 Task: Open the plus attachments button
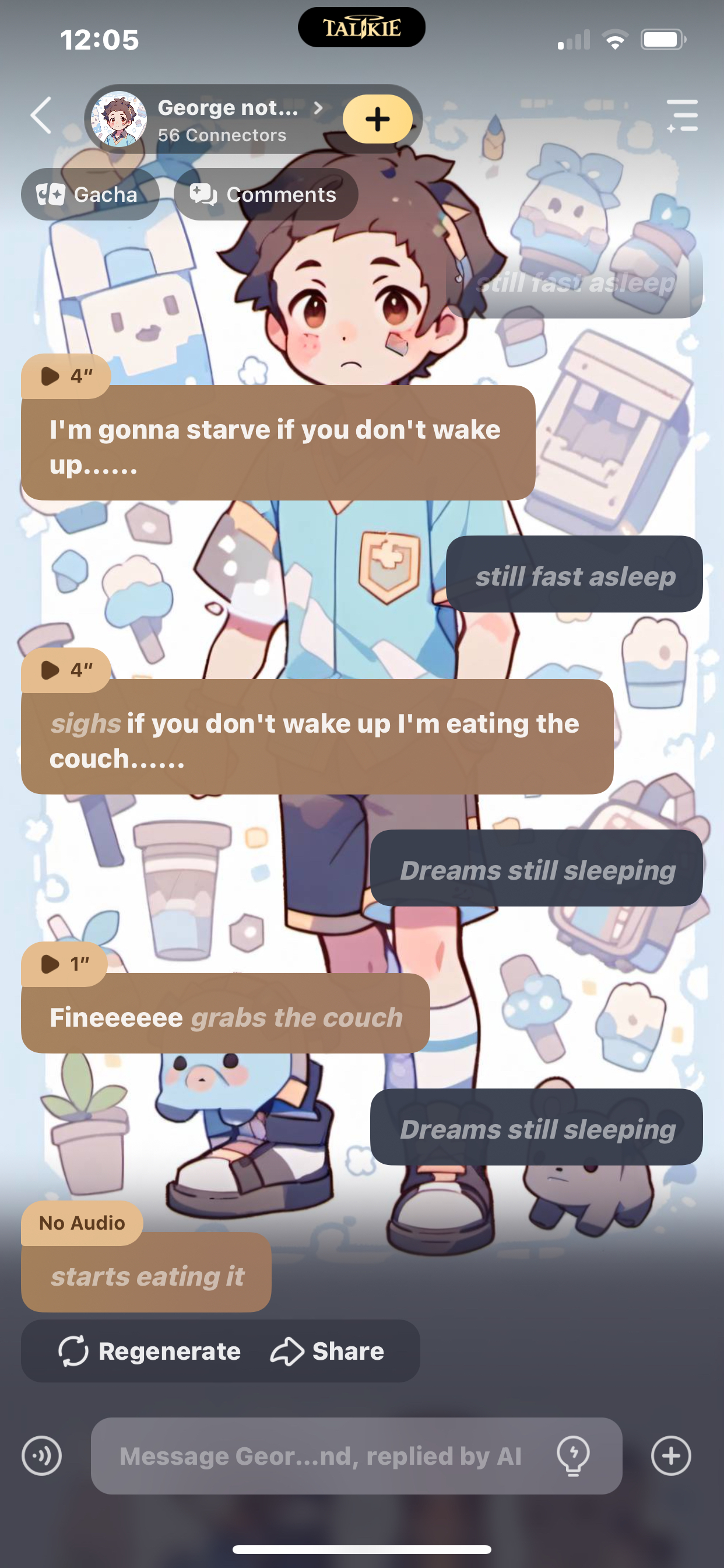671,1456
